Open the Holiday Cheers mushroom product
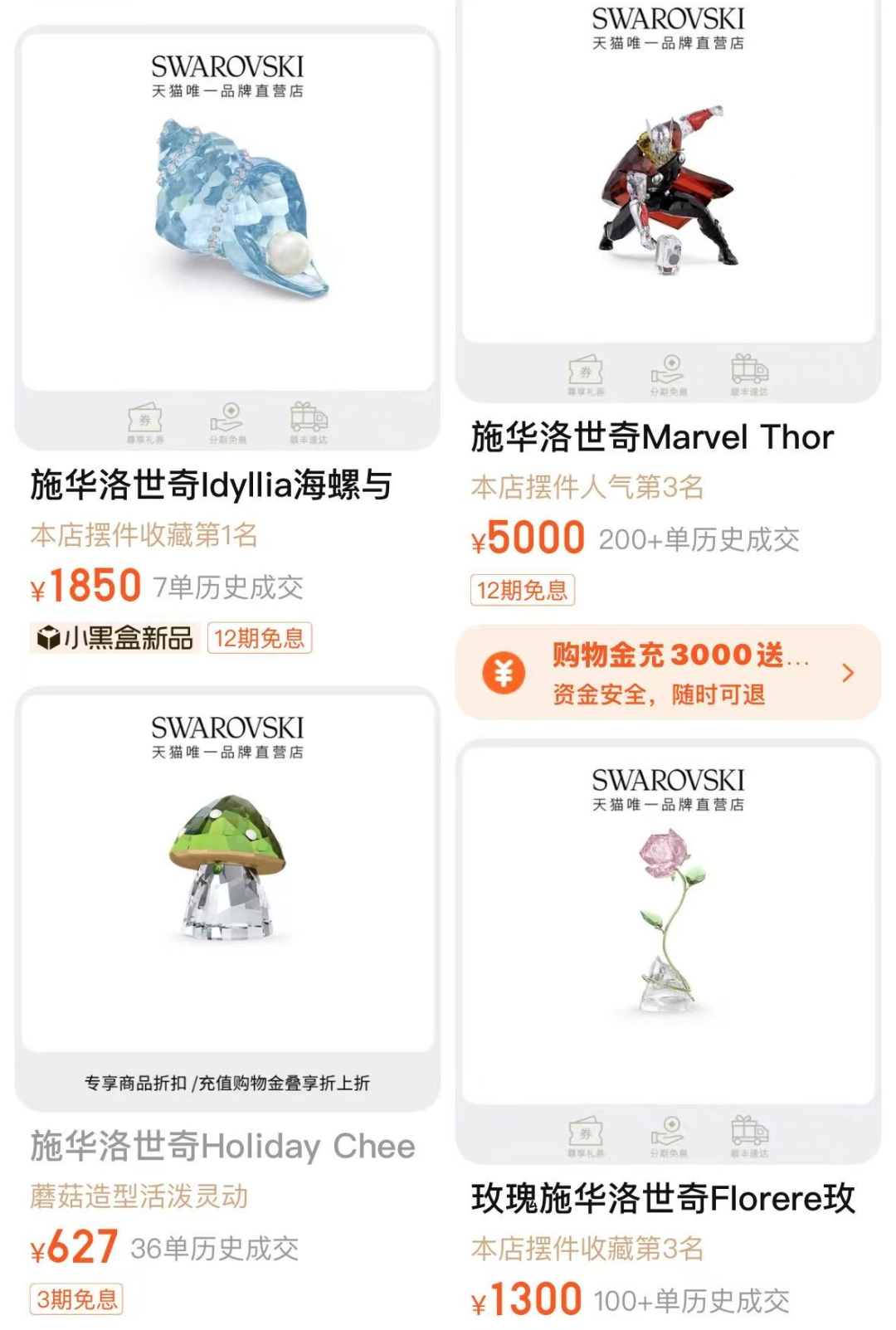Image resolution: width=896 pixels, height=1330 pixels. point(227,871)
